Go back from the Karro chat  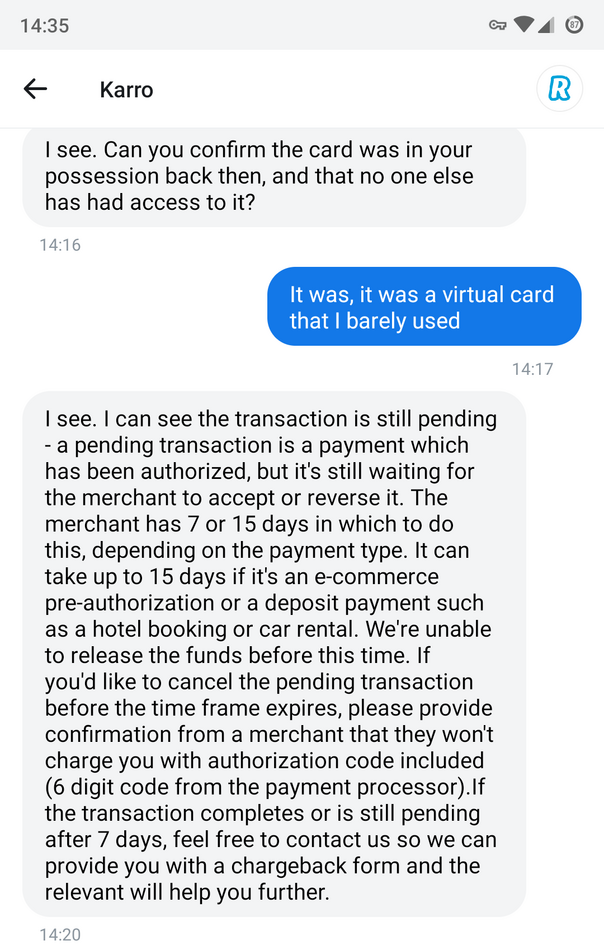pyautogui.click(x=36, y=89)
